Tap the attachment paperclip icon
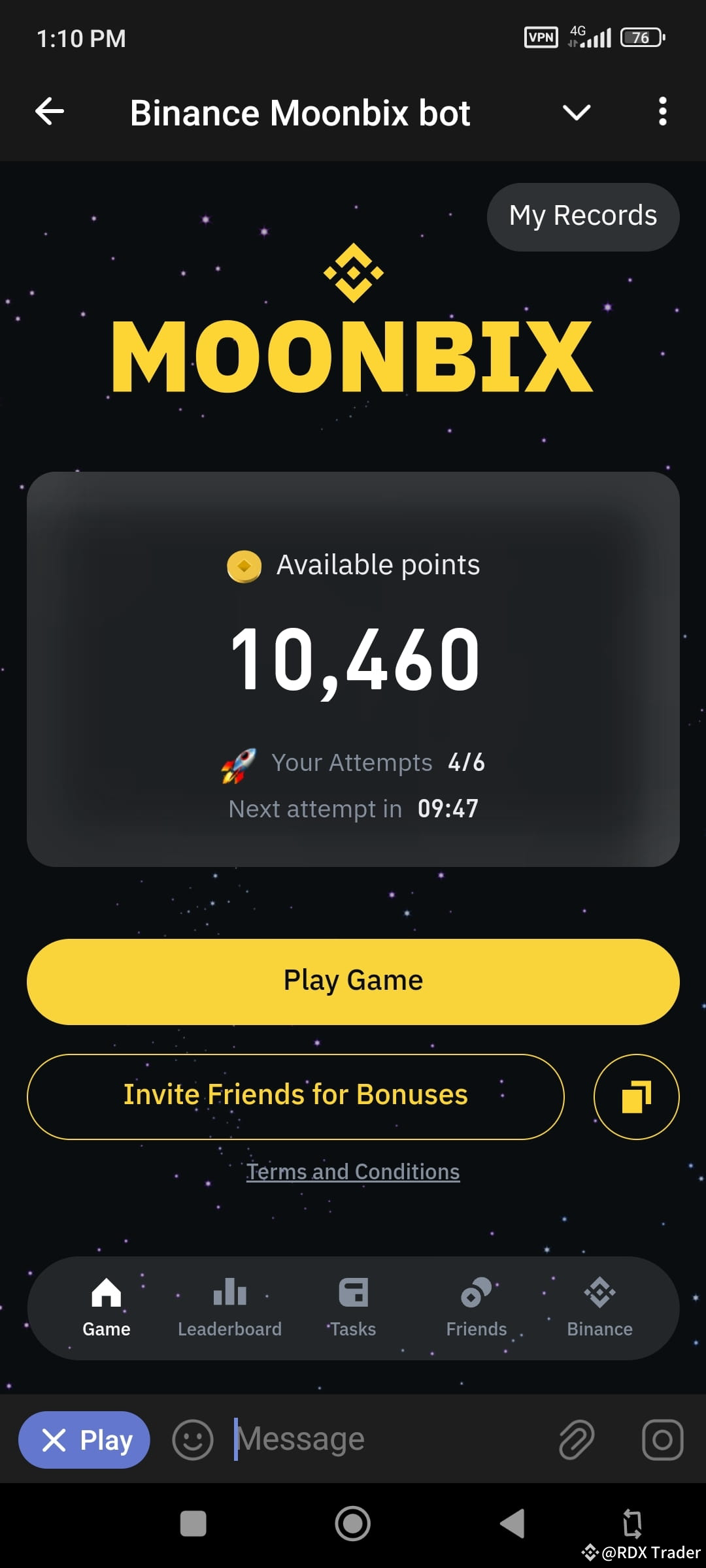This screenshot has height=1568, width=706. 575,1438
